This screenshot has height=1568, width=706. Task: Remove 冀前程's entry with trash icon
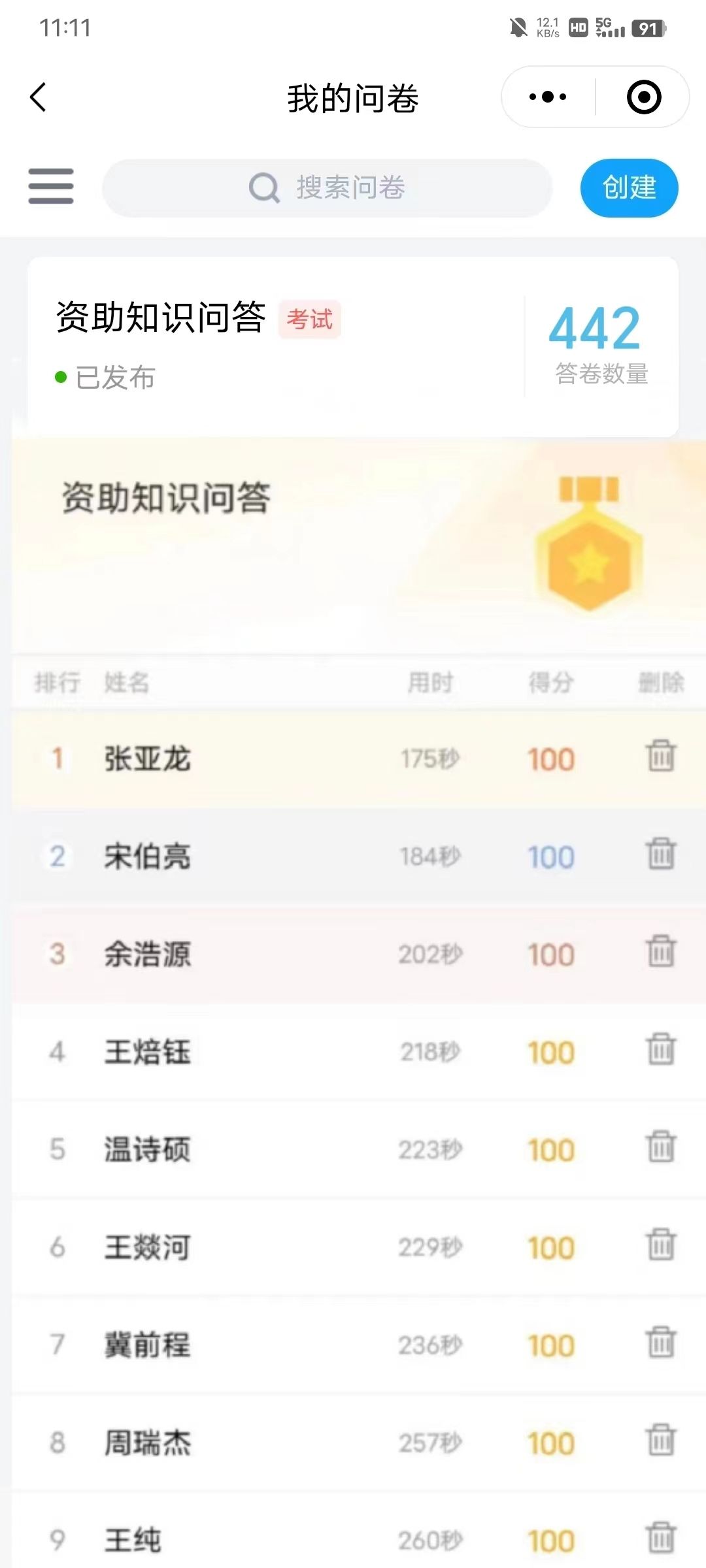click(660, 1343)
